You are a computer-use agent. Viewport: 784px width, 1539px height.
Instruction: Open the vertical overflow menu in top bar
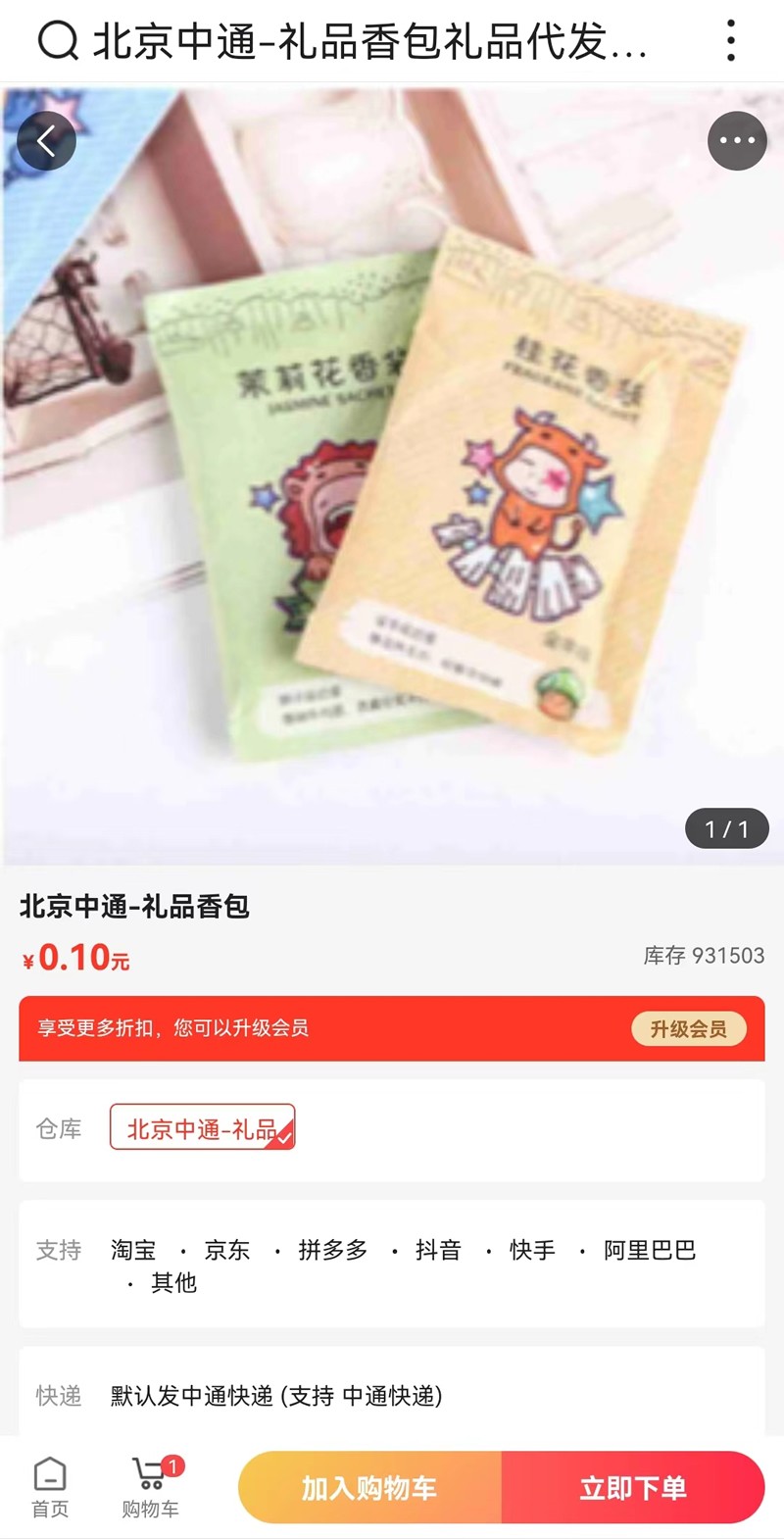[x=731, y=41]
